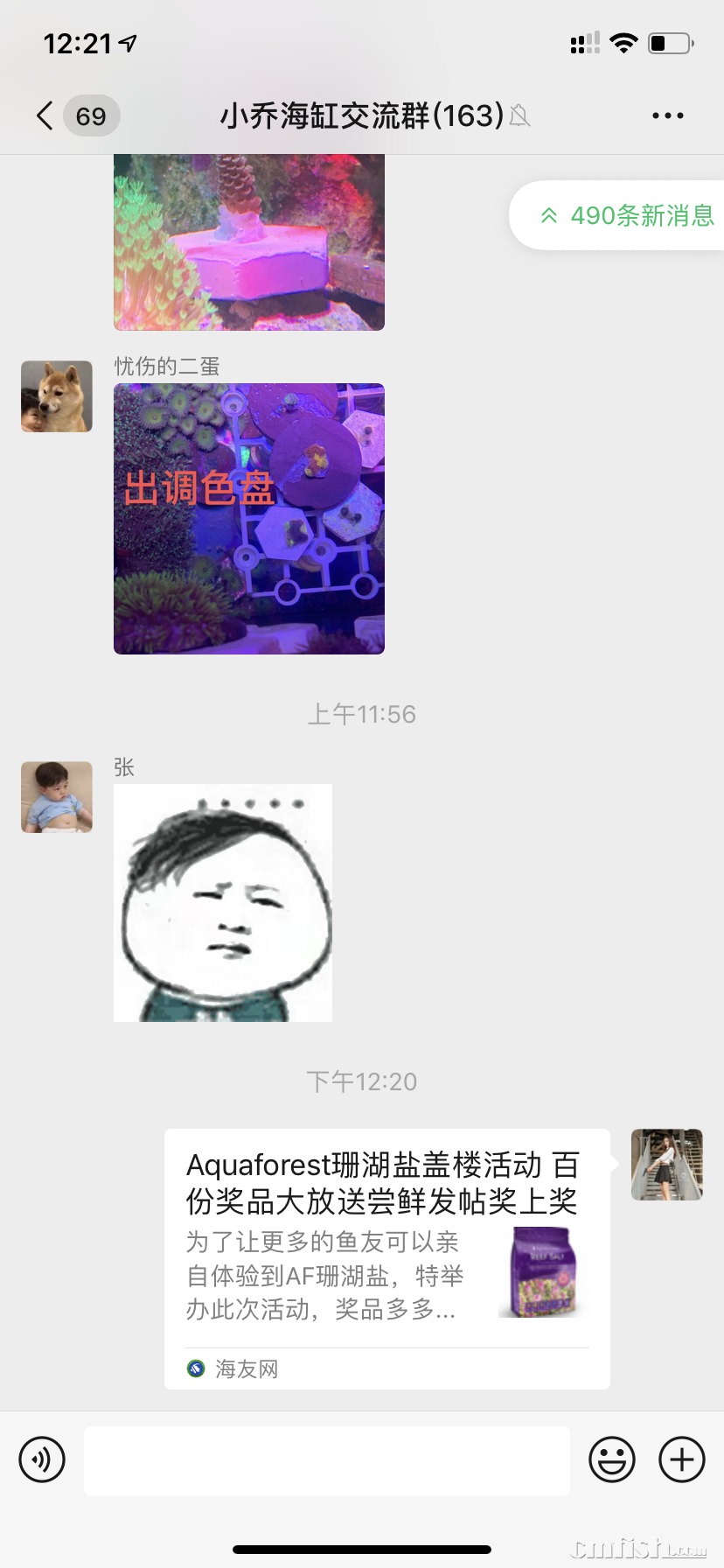Open the plus attachments panel

[682, 1459]
